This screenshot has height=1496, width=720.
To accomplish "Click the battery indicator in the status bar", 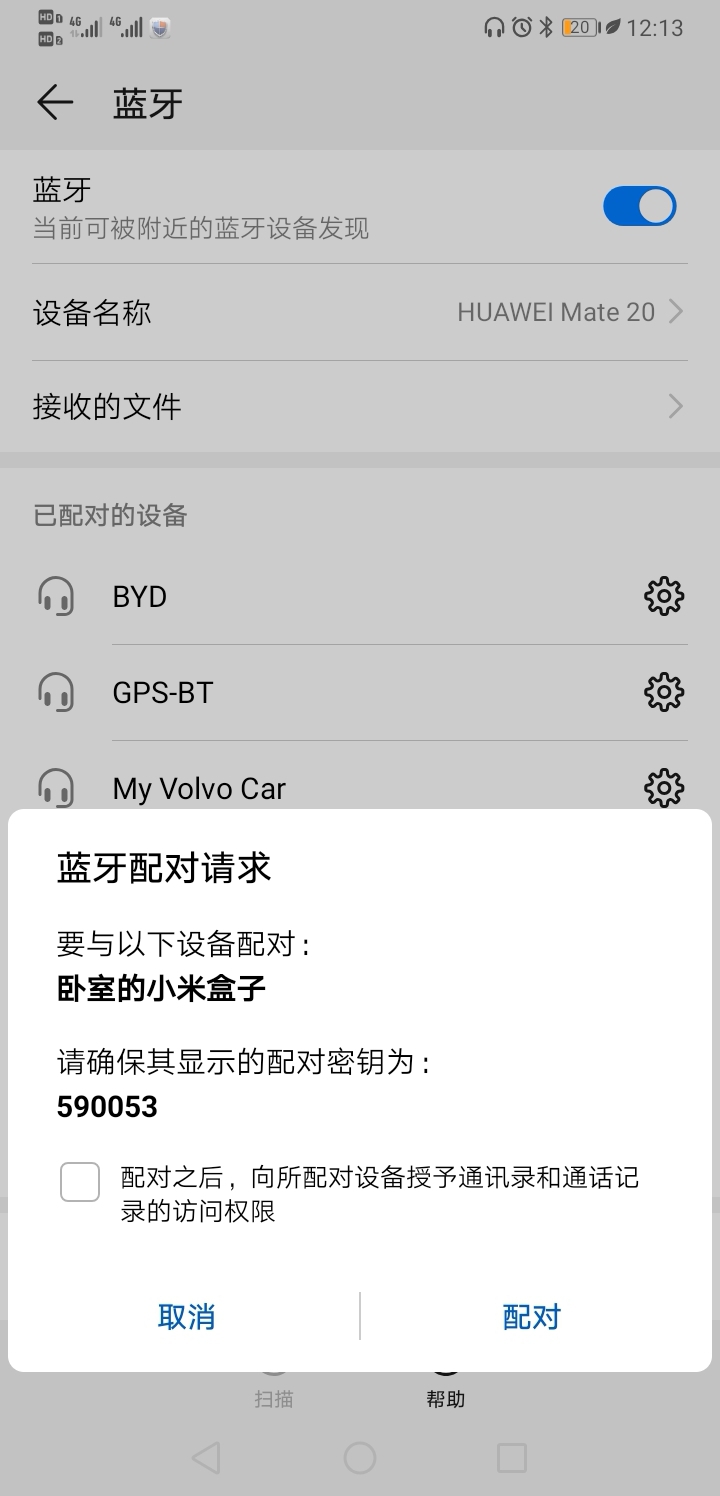I will [580, 28].
